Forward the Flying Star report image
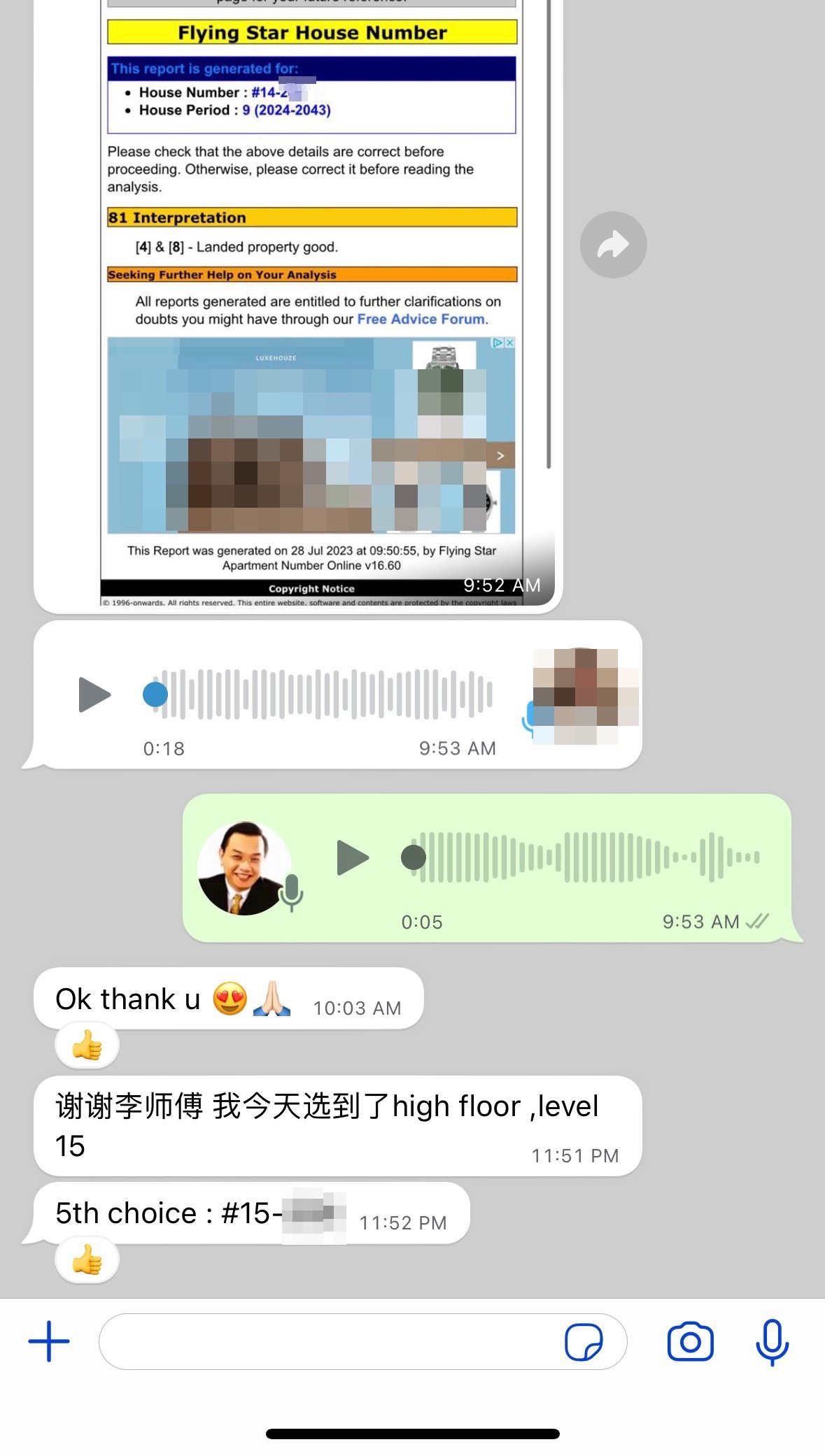The image size is (825, 1456). pos(613,245)
